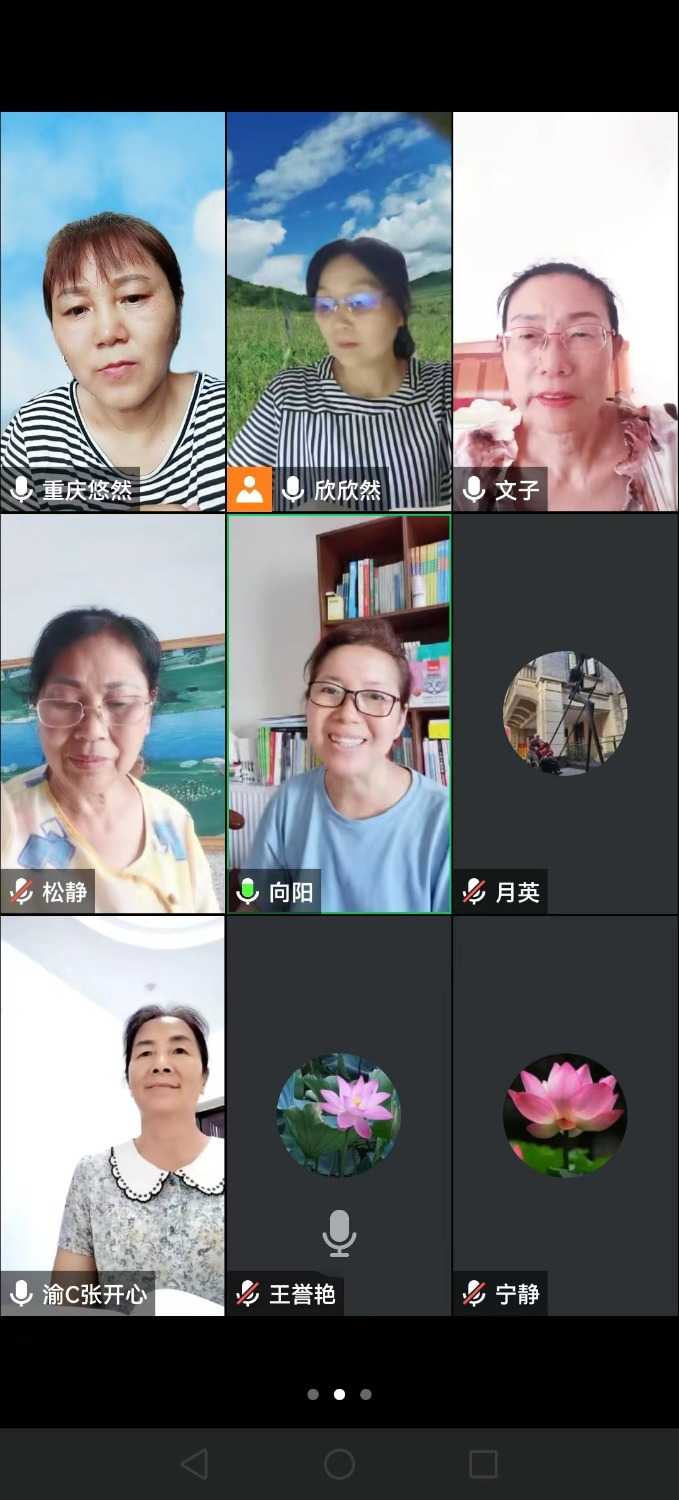Screen dimensions: 679x1500
Task: Open 向阳's speaking video tile
Action: click(x=339, y=713)
